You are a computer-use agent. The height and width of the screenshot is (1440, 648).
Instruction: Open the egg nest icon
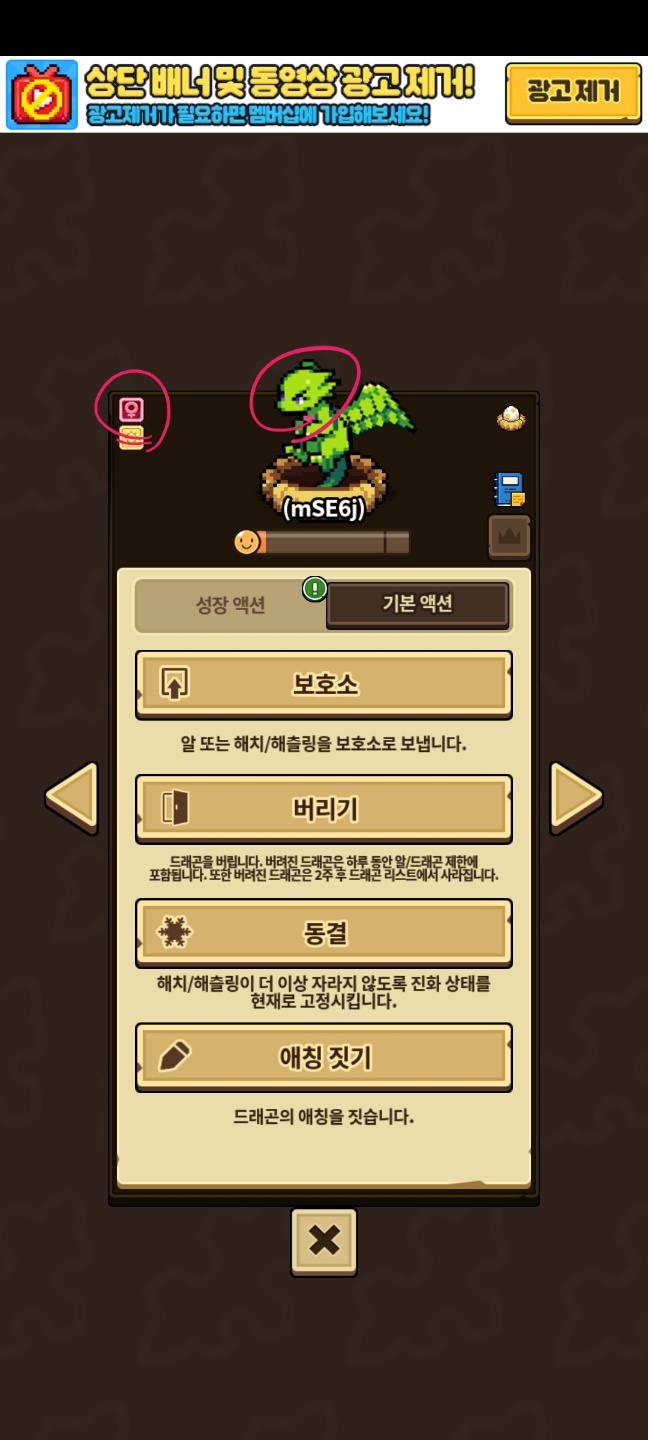(511, 418)
